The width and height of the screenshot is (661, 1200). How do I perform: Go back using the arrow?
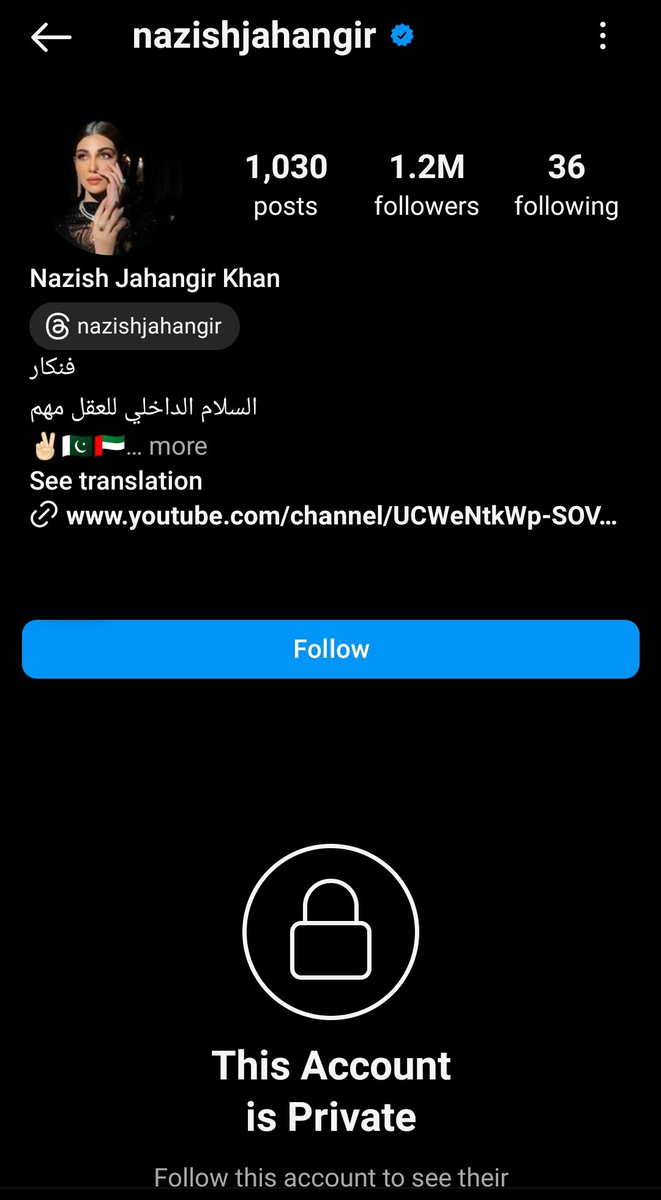pos(51,38)
